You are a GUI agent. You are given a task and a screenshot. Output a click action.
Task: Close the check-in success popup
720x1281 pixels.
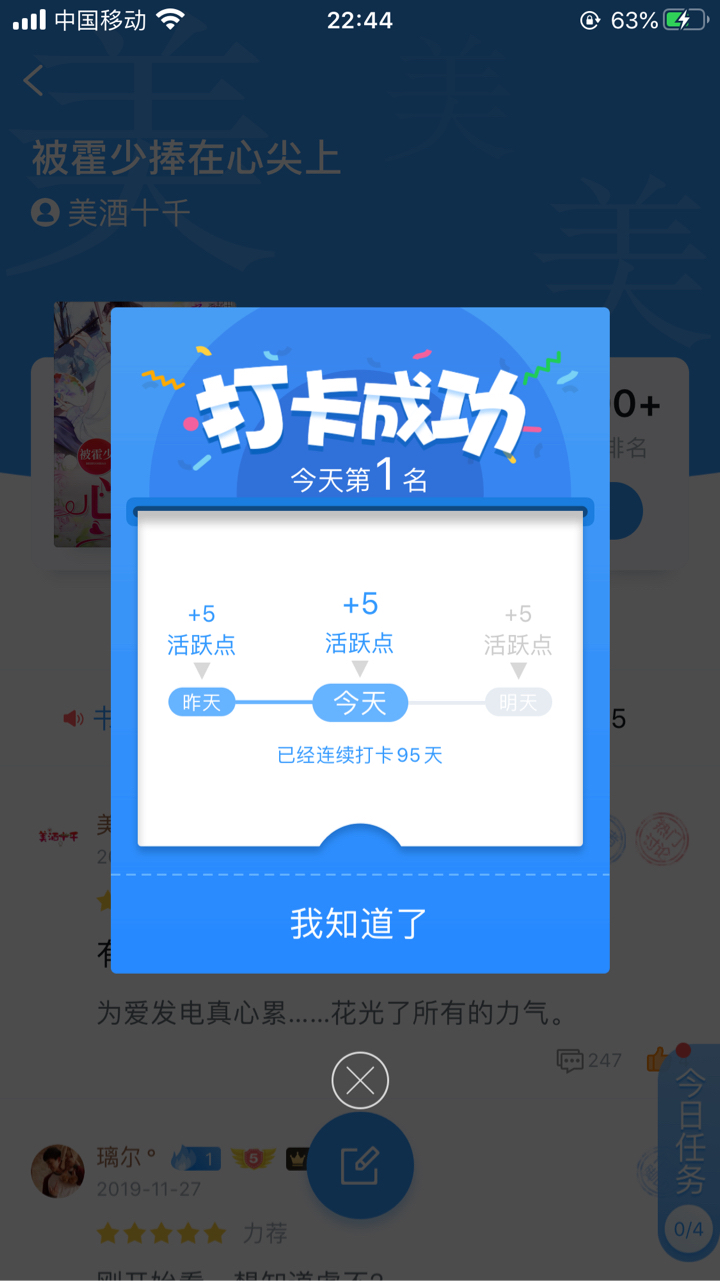point(360,1081)
